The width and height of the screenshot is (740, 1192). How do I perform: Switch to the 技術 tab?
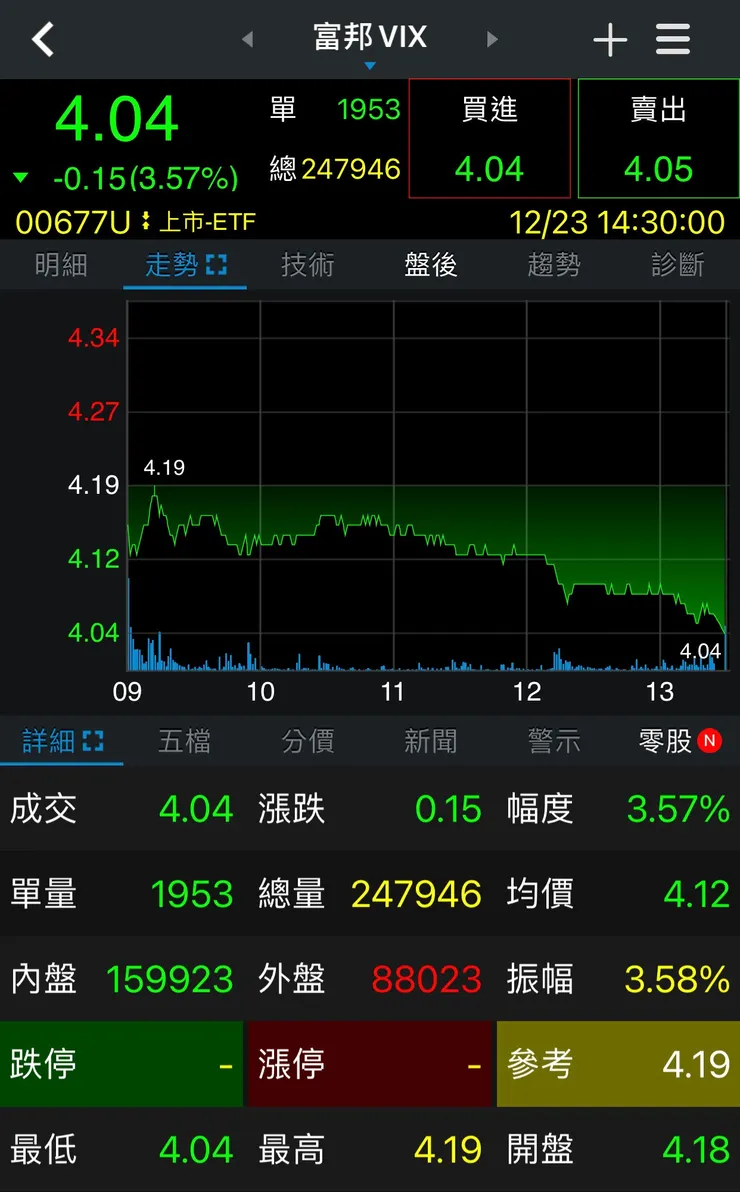[307, 266]
